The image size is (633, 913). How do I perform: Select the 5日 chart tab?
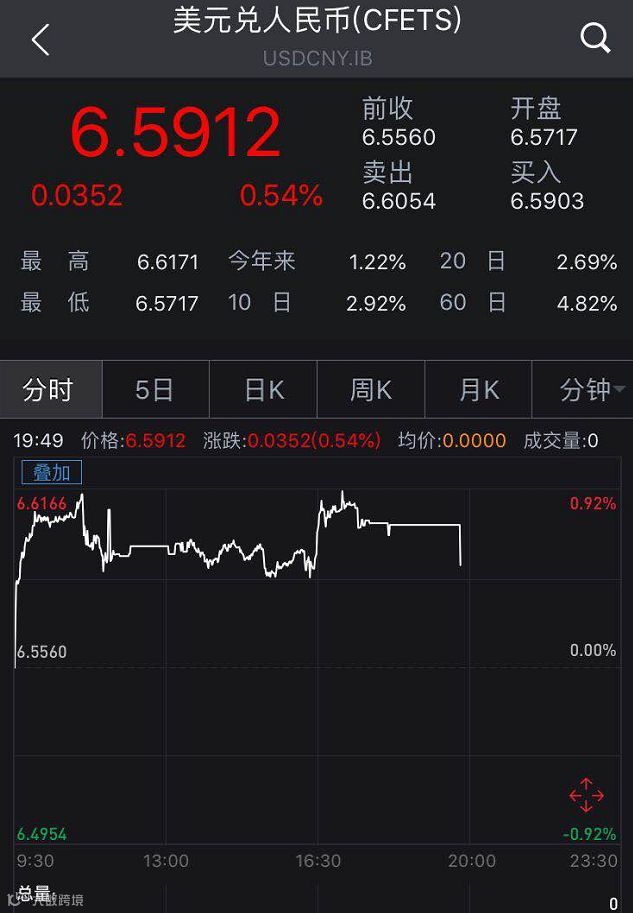[x=155, y=390]
